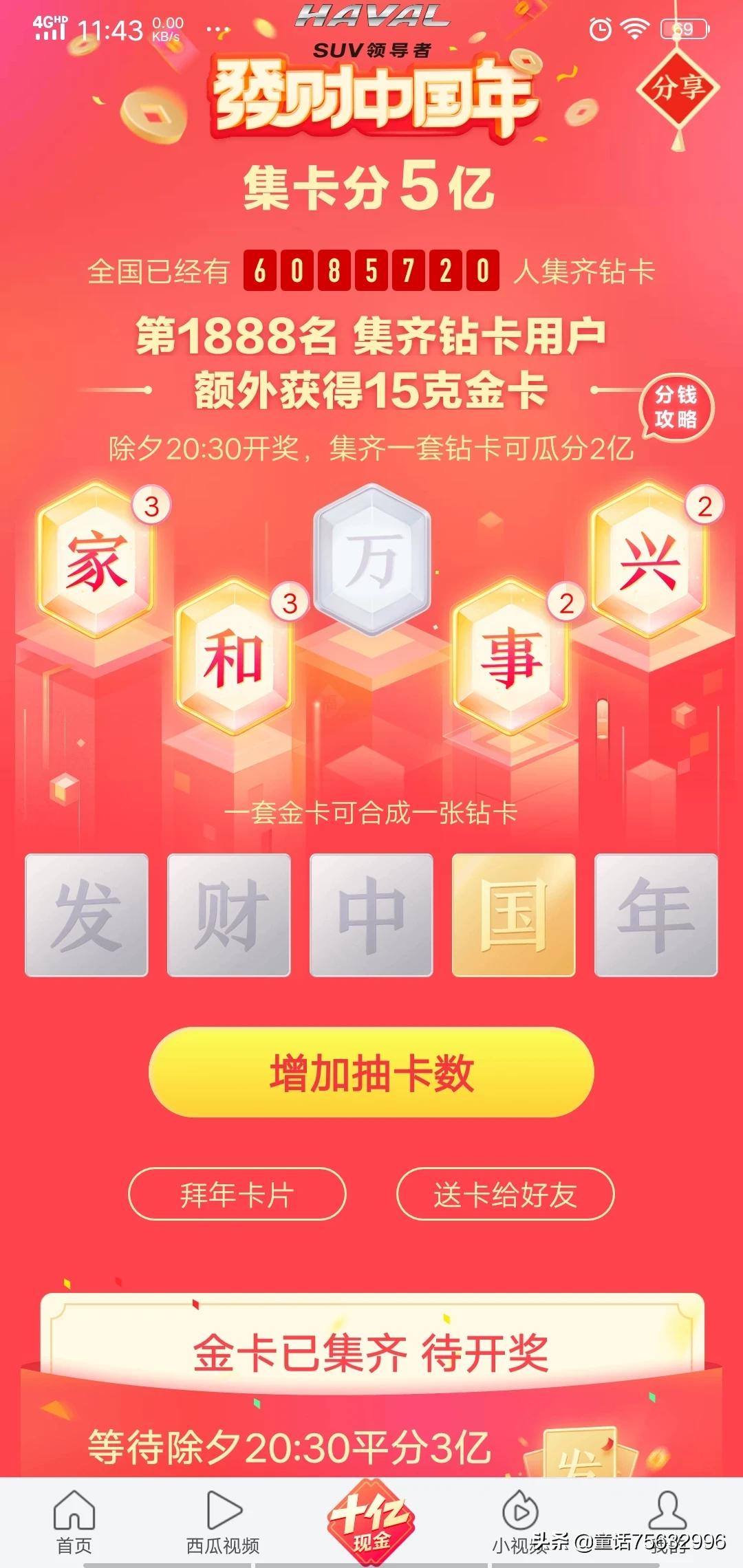Select the 事 diamond card
The width and height of the screenshot is (743, 1568).
point(510,658)
